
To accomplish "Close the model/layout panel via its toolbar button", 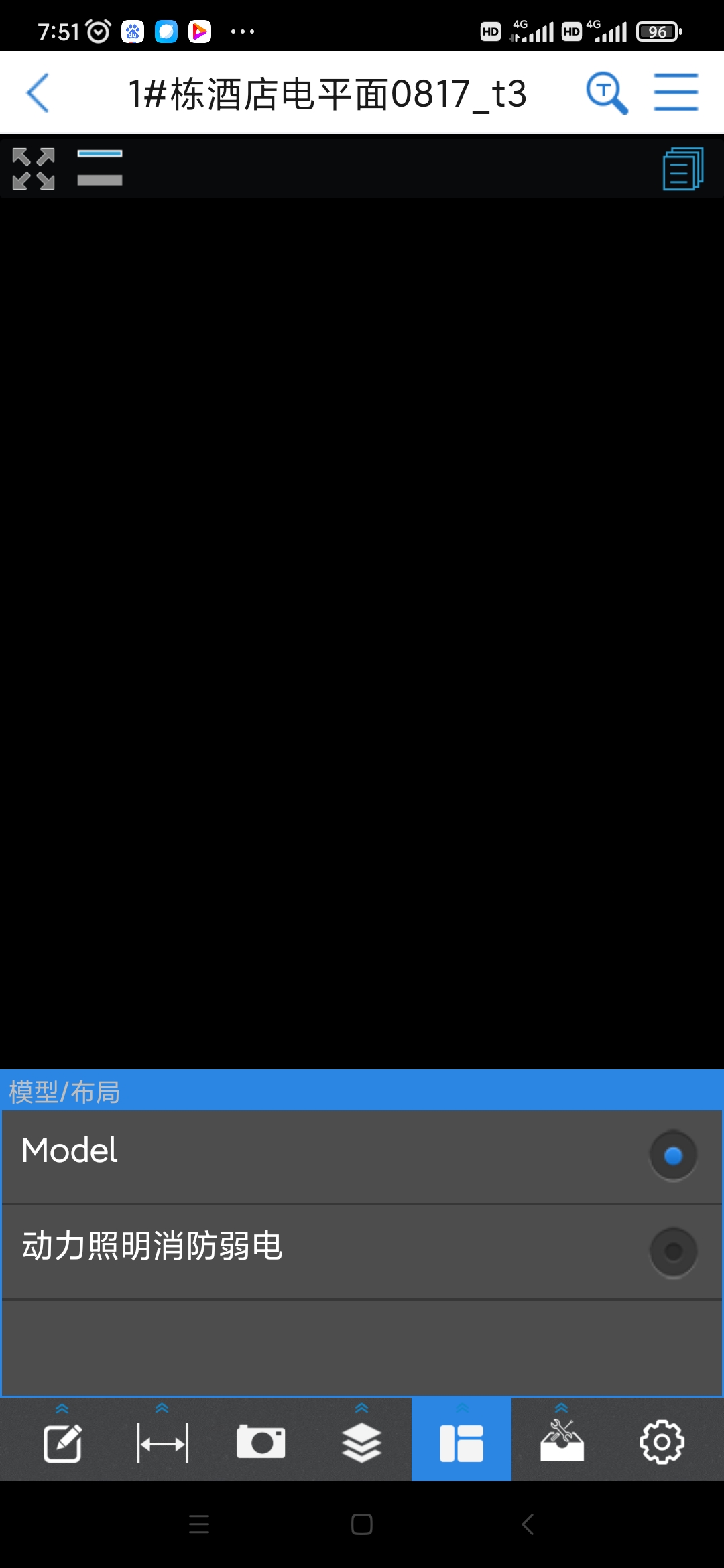I will tap(461, 1442).
